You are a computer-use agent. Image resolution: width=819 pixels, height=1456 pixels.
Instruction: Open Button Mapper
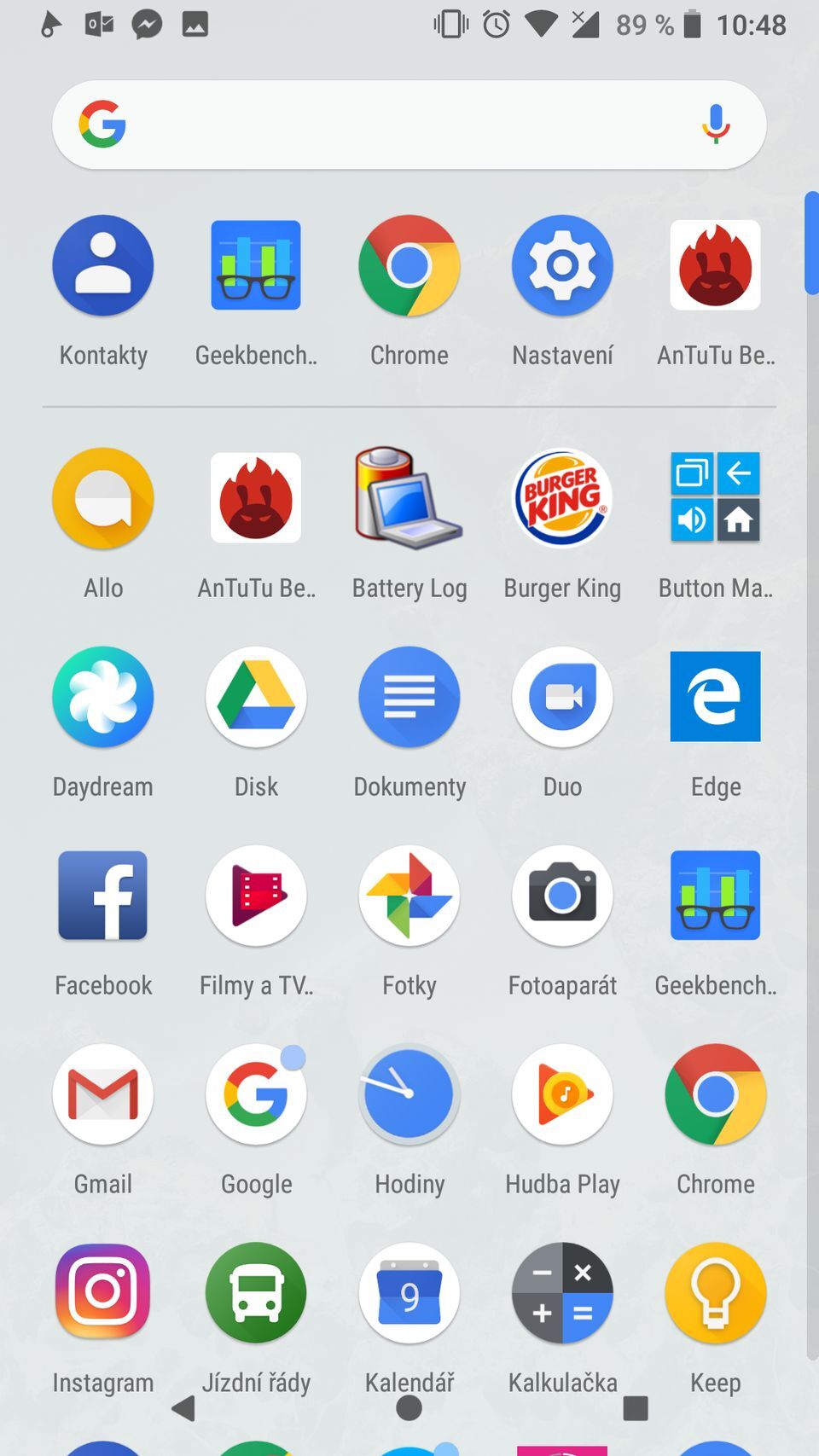point(715,498)
